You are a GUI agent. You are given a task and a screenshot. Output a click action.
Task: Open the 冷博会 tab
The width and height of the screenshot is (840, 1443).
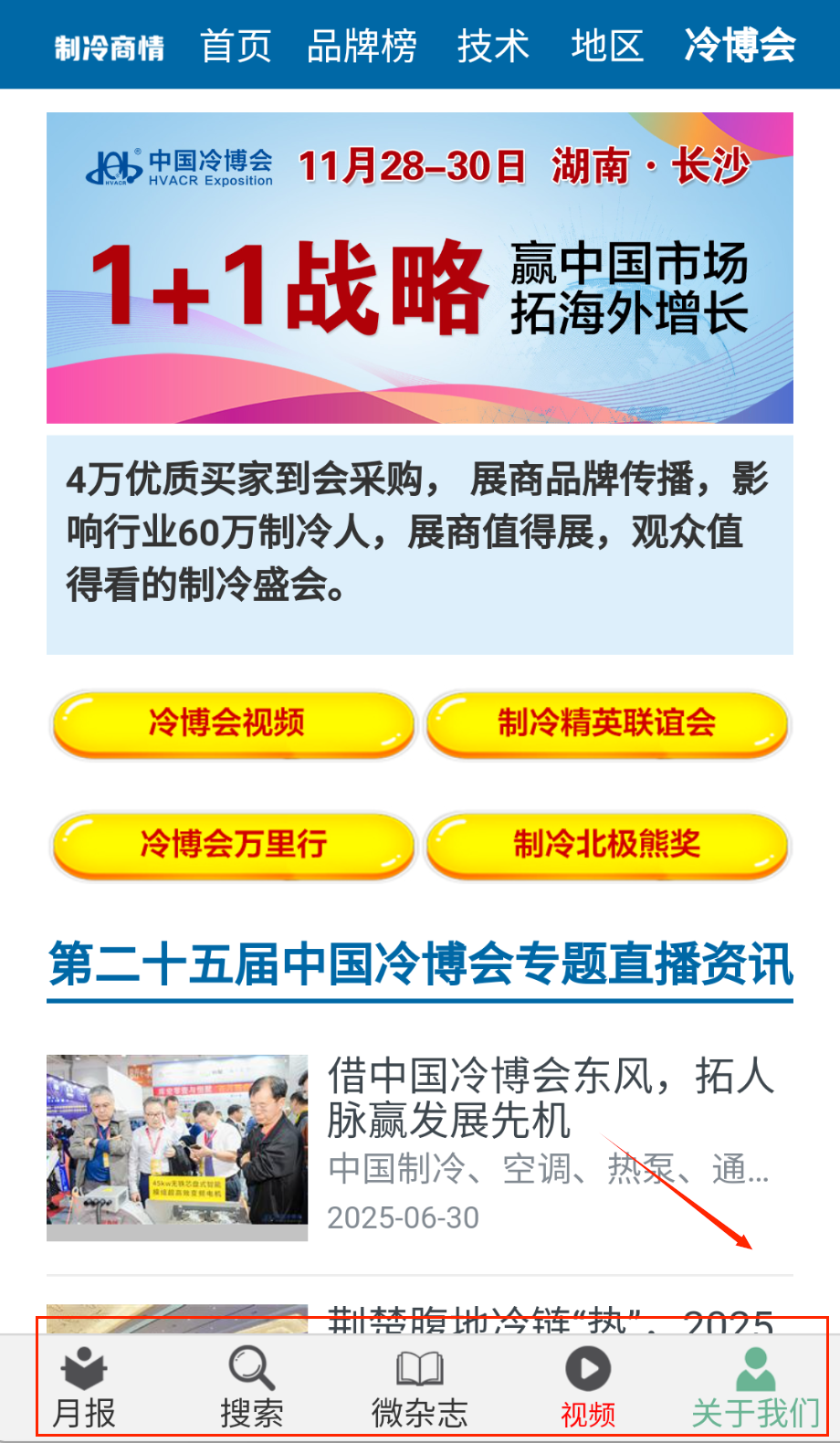coord(740,46)
